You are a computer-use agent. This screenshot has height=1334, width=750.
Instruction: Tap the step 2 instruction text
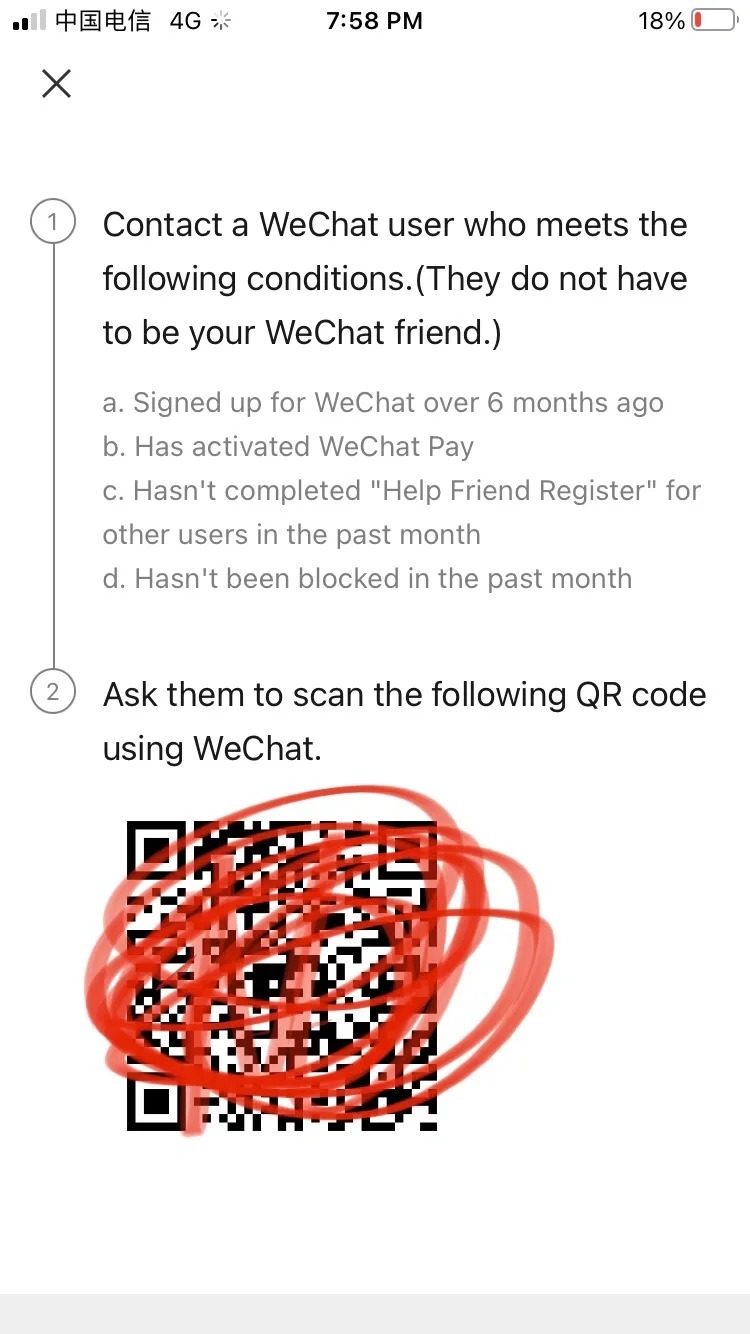tap(404, 720)
